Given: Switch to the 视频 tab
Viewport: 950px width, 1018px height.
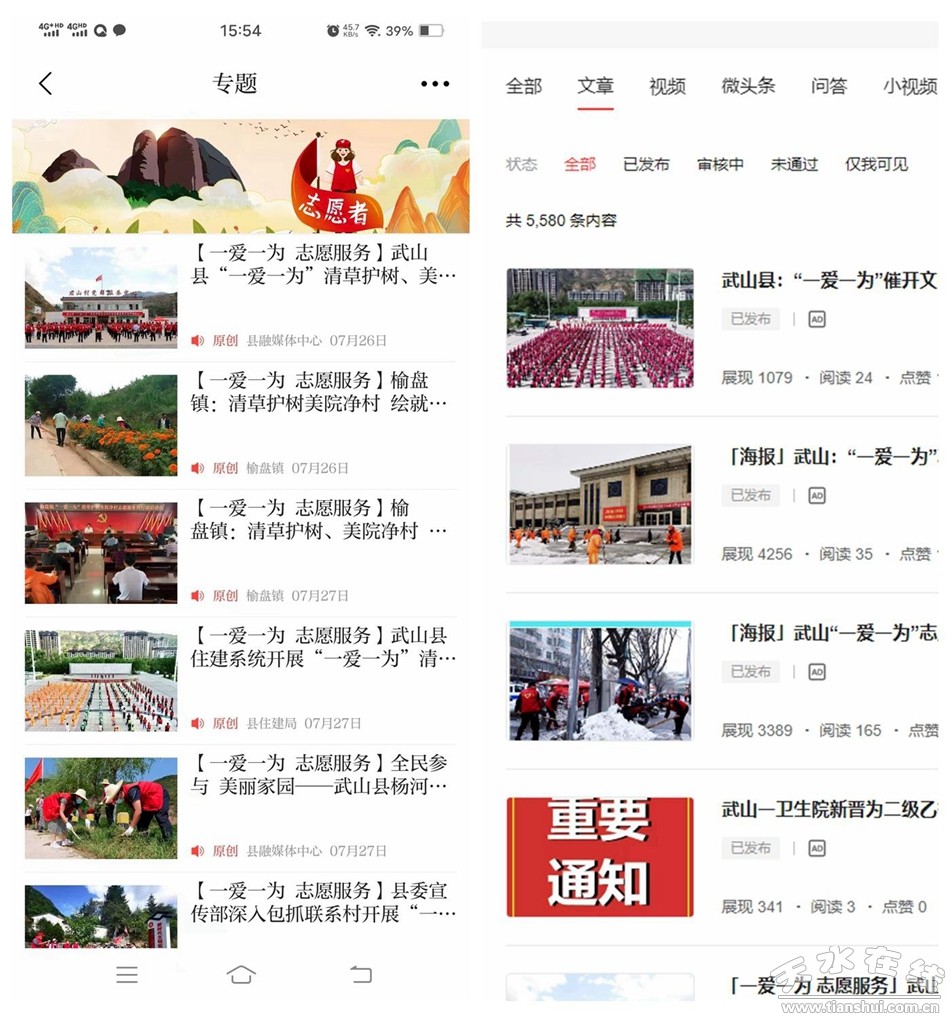Looking at the screenshot, I should pos(667,86).
